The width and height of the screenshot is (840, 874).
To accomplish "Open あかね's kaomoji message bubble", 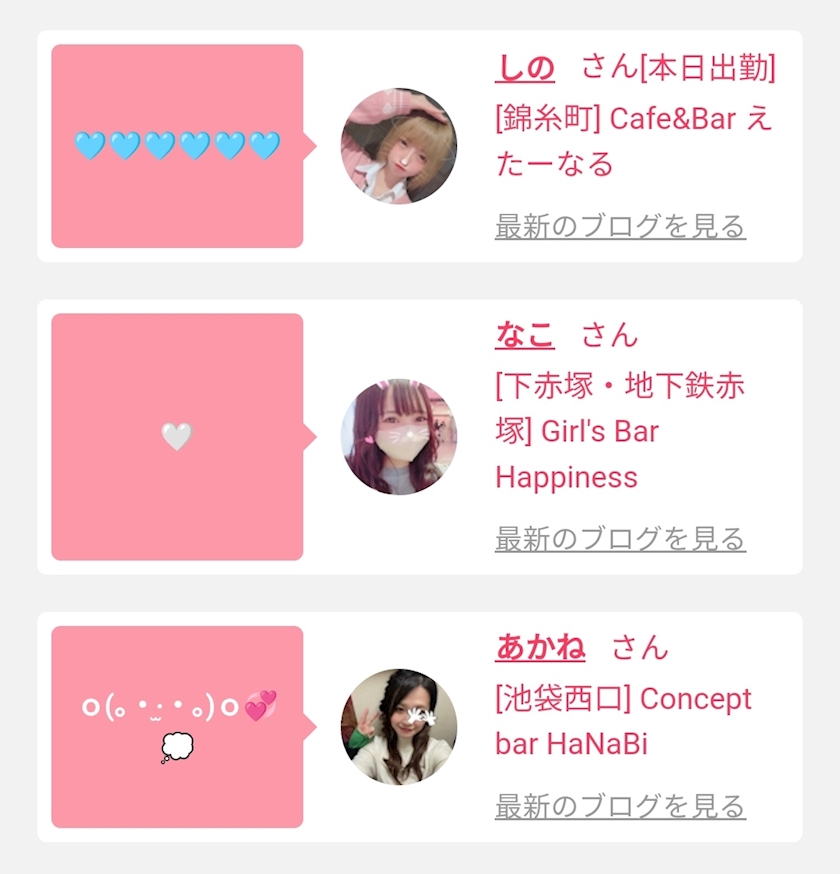I will point(177,727).
